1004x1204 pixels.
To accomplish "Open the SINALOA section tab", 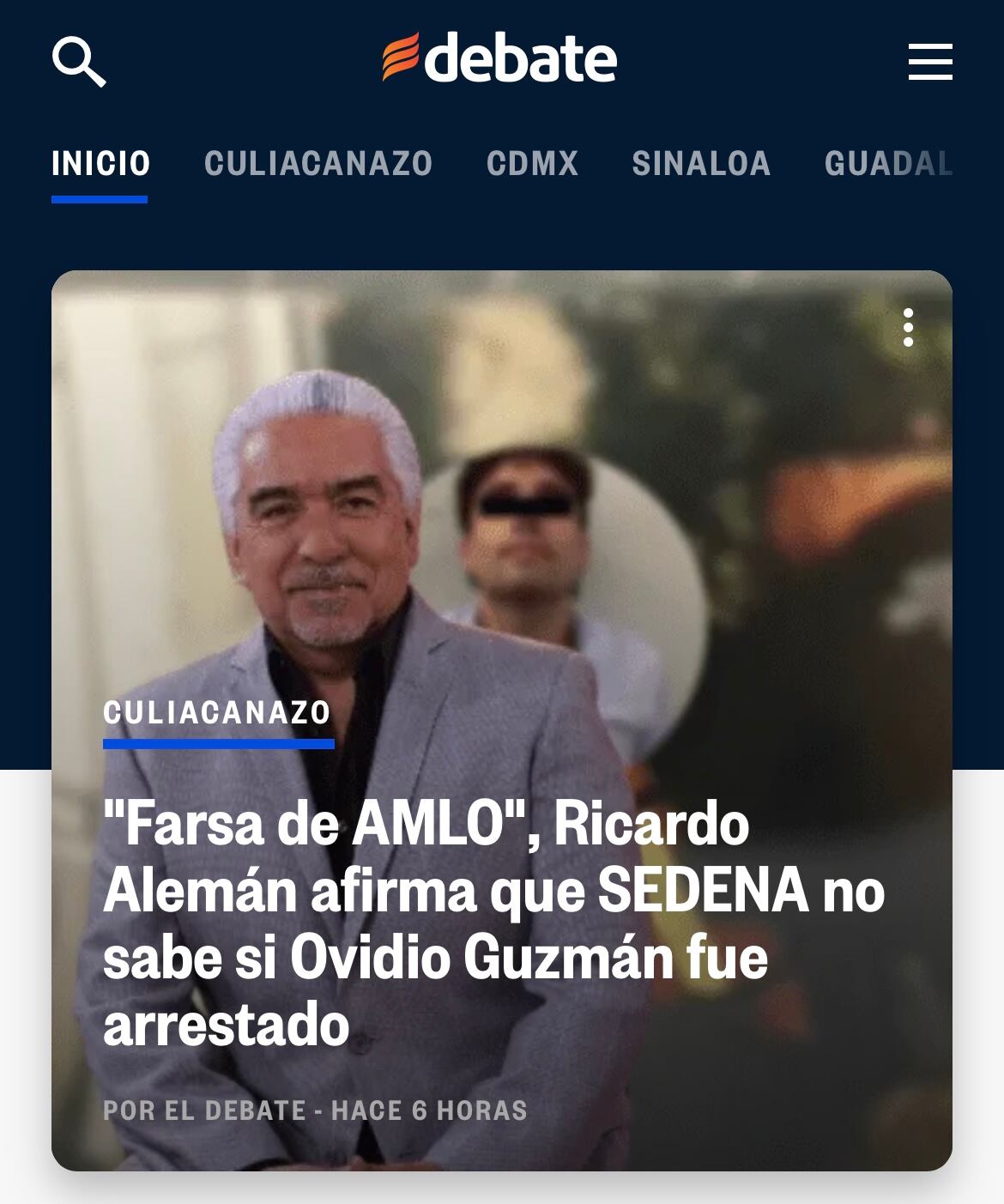I will point(702,163).
